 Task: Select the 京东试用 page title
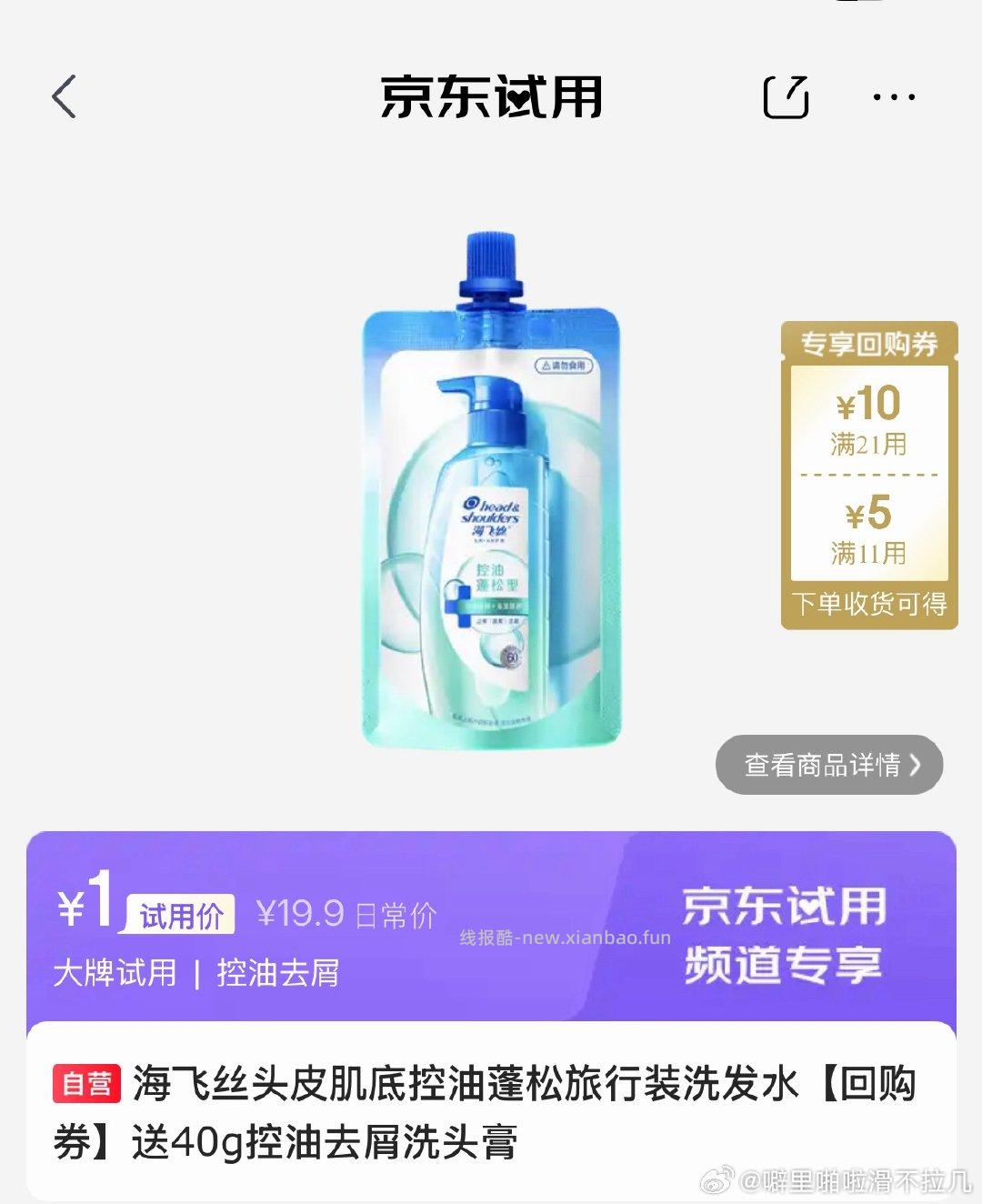click(491, 97)
